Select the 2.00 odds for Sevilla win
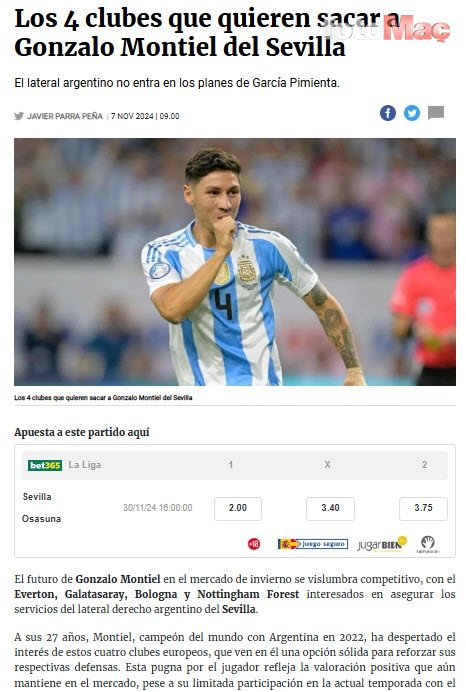This screenshot has width=466, height=692. [x=238, y=508]
